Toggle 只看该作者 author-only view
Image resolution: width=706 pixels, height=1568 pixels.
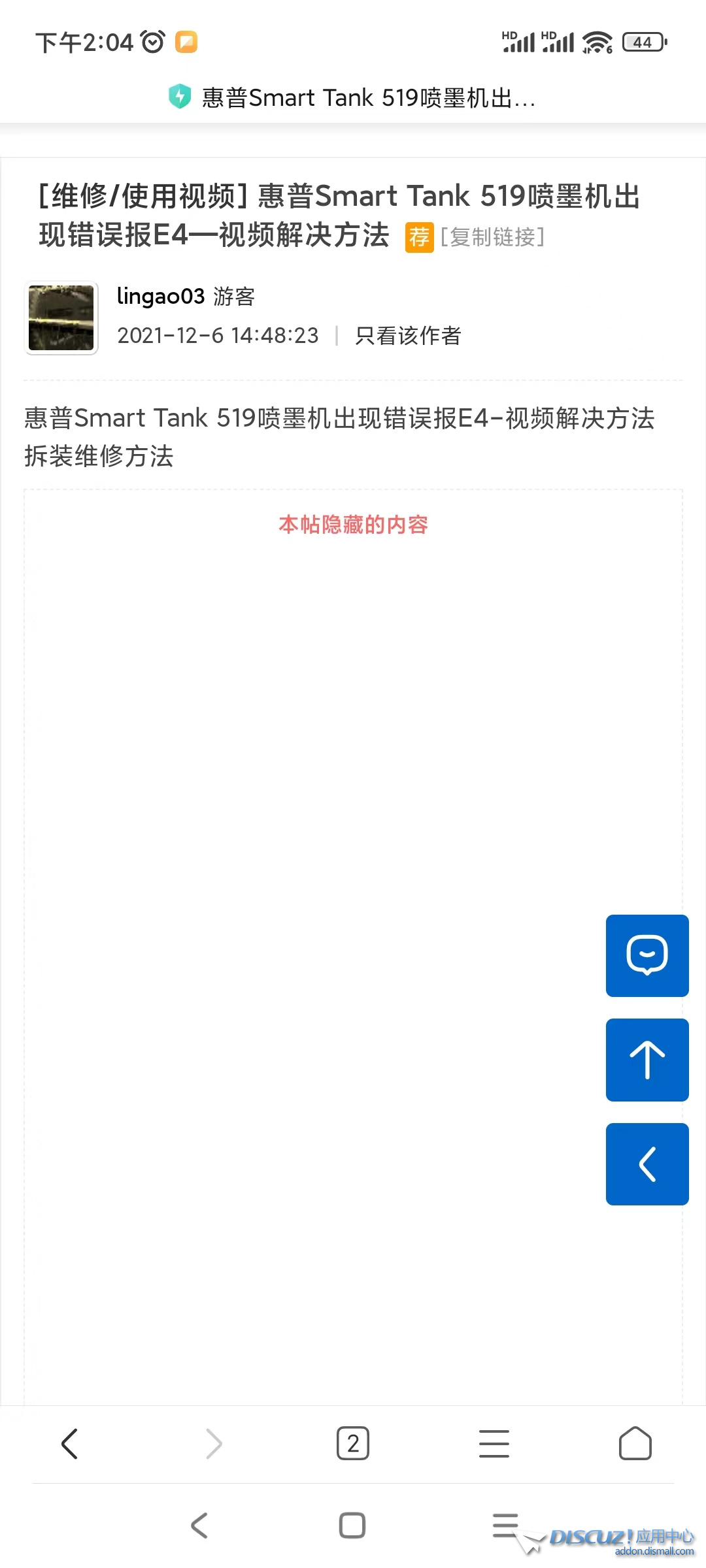tap(407, 336)
